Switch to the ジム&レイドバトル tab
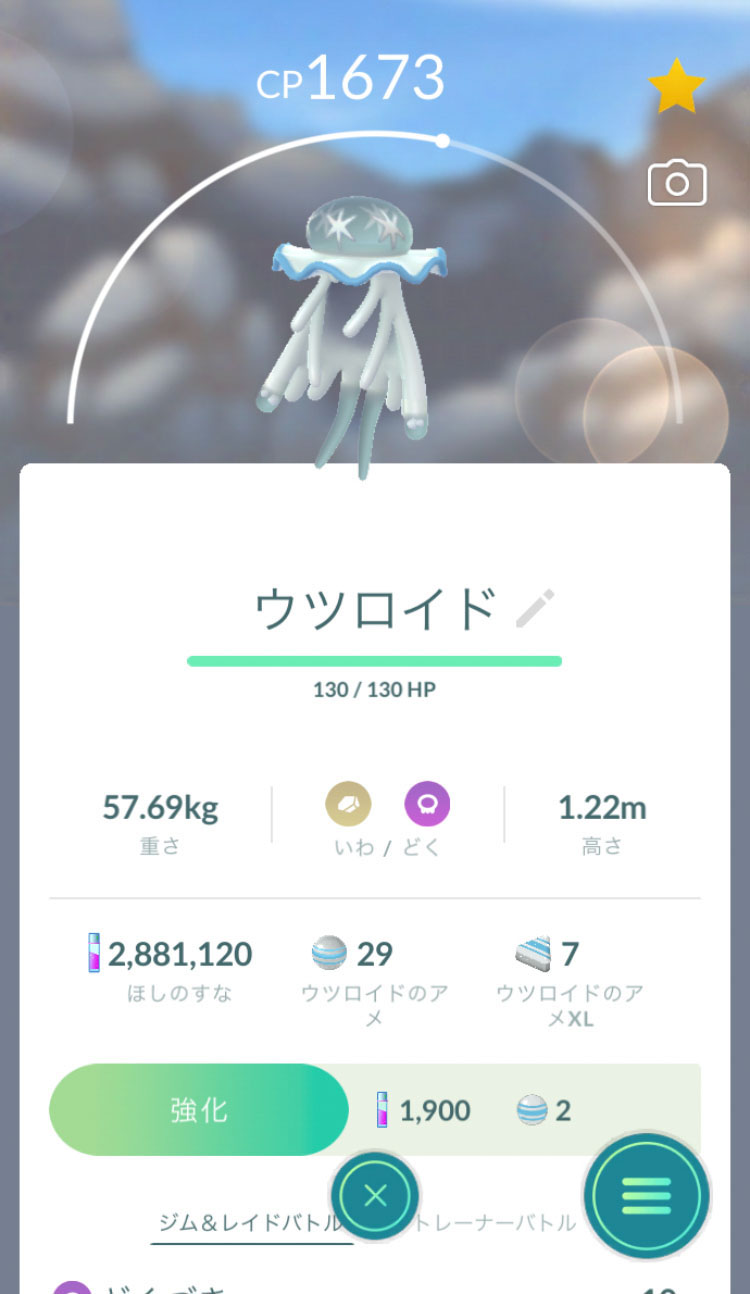 [x=250, y=1222]
